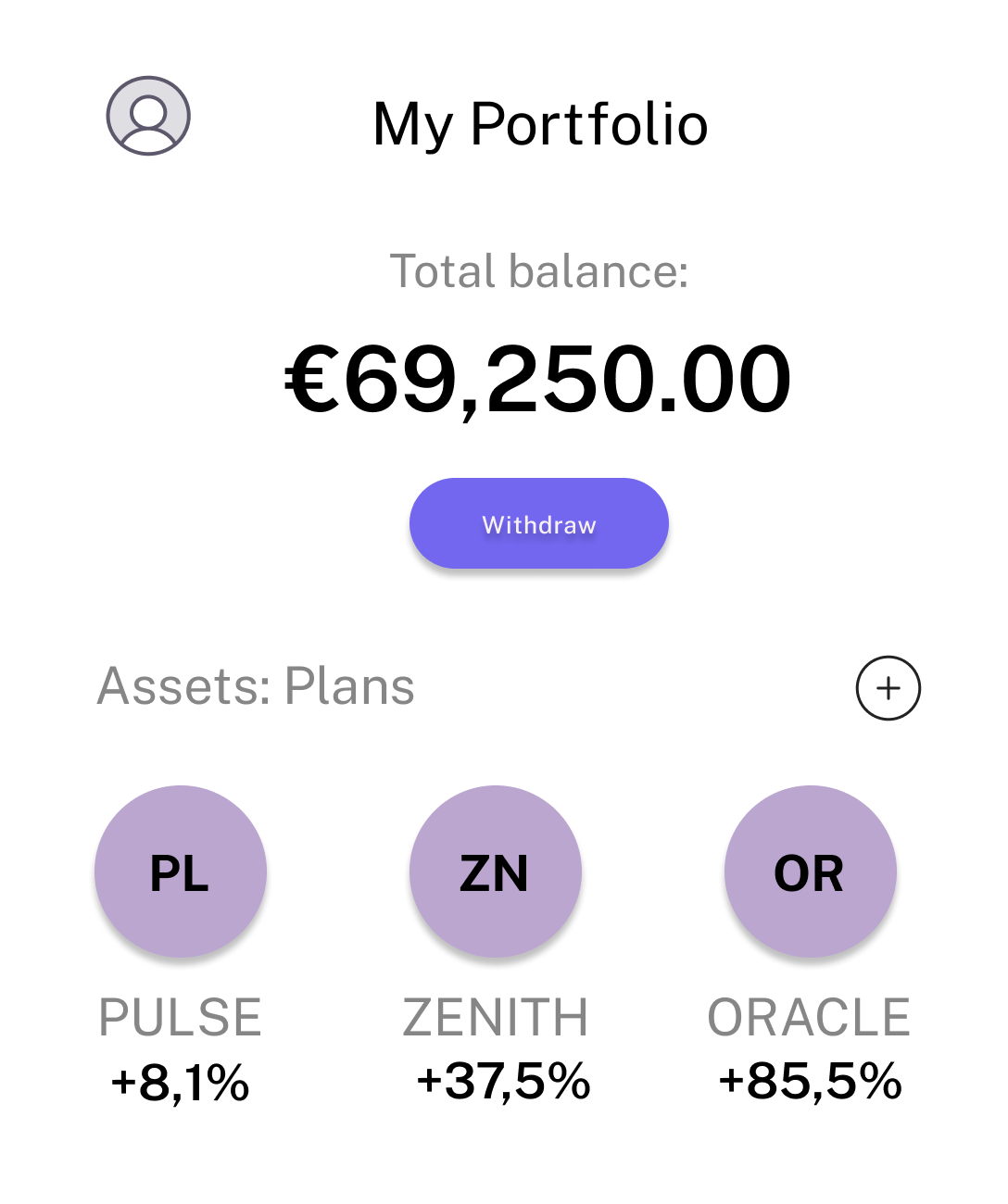Click the plus icon to add a plan
This screenshot has height=1204, width=1008.
[x=888, y=686]
